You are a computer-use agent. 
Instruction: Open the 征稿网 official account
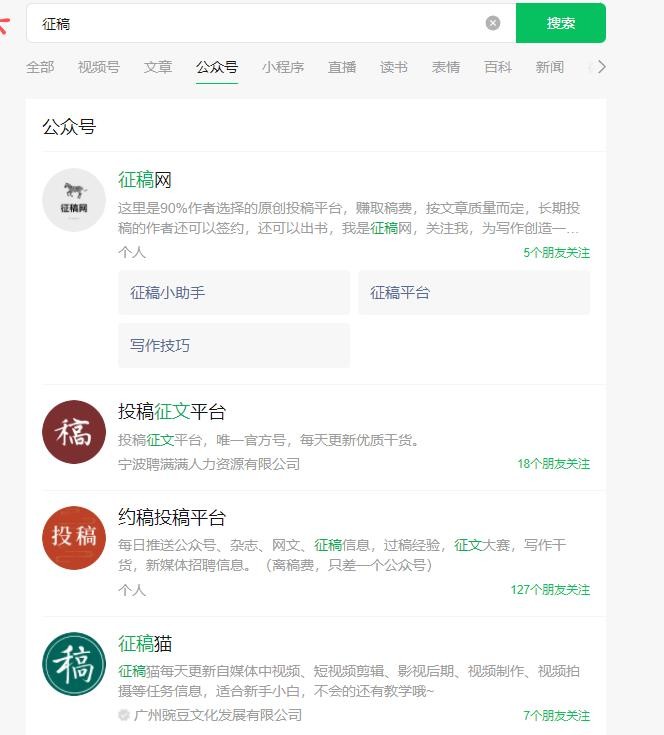[145, 181]
